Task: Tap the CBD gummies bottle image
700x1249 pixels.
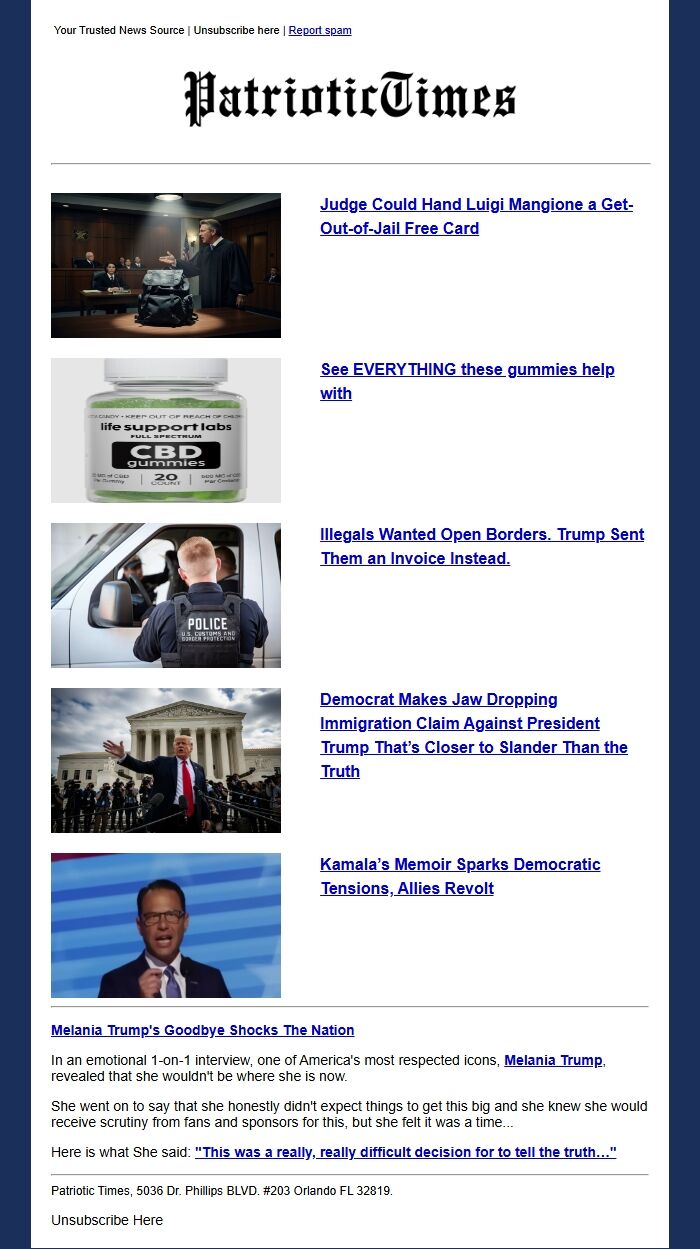Action: (x=166, y=430)
